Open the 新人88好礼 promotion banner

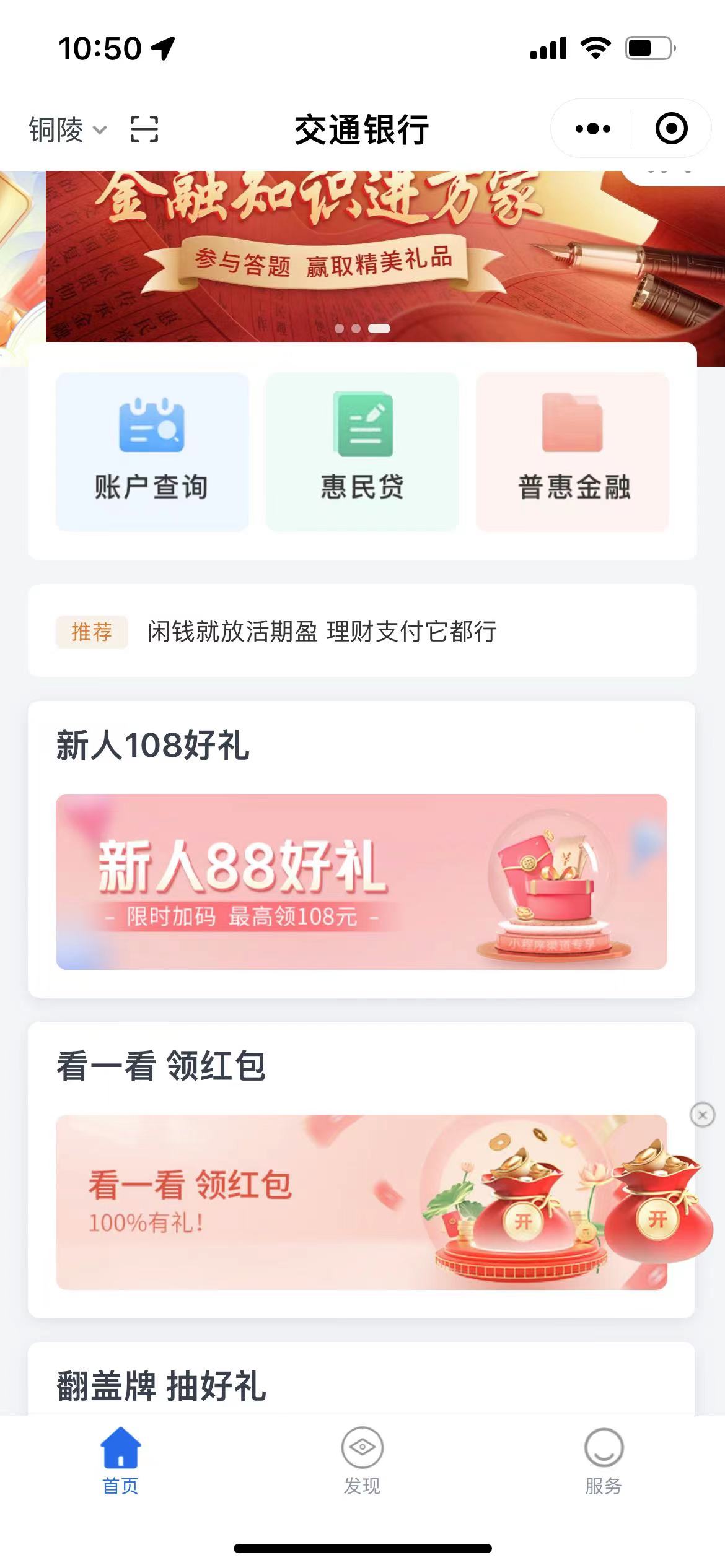[x=361, y=881]
